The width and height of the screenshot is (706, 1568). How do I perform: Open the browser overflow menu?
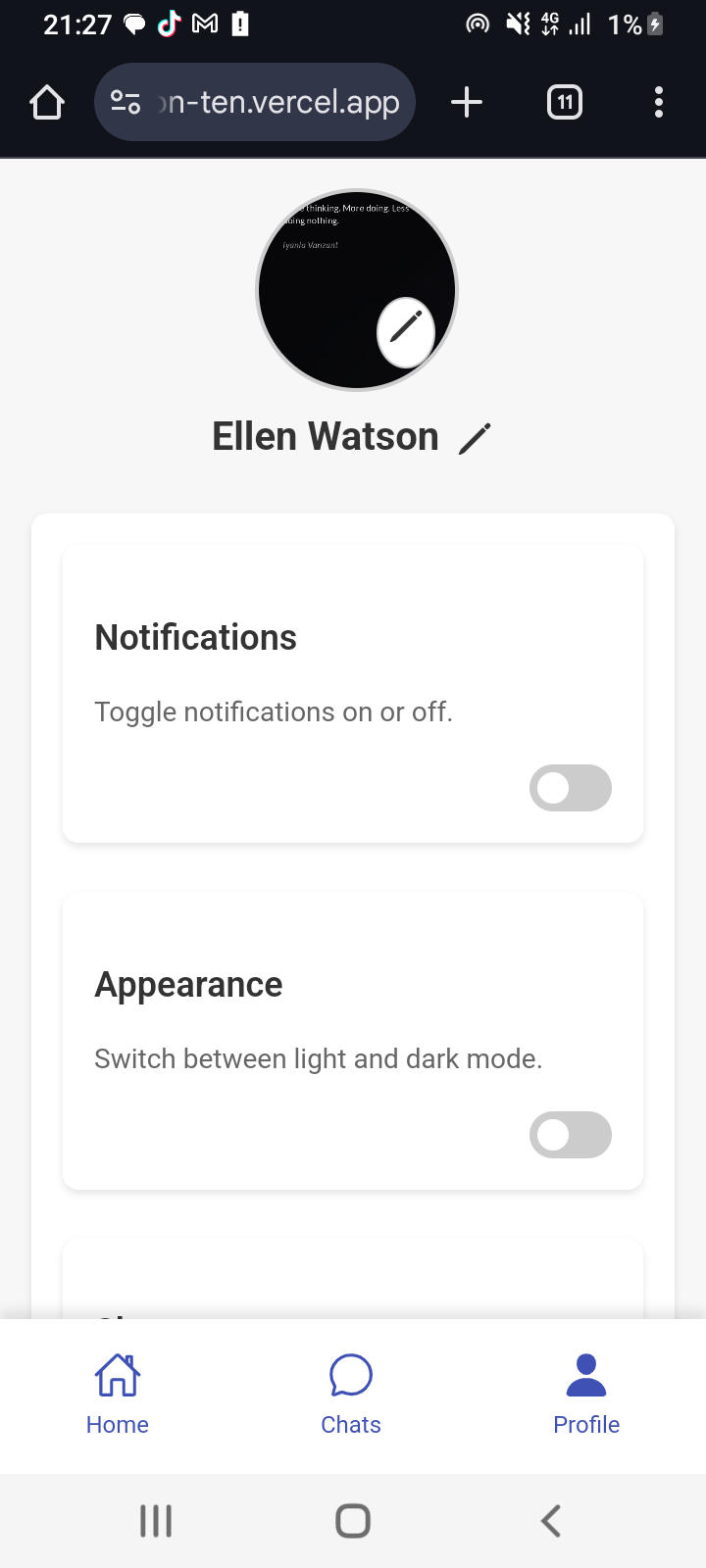(659, 102)
